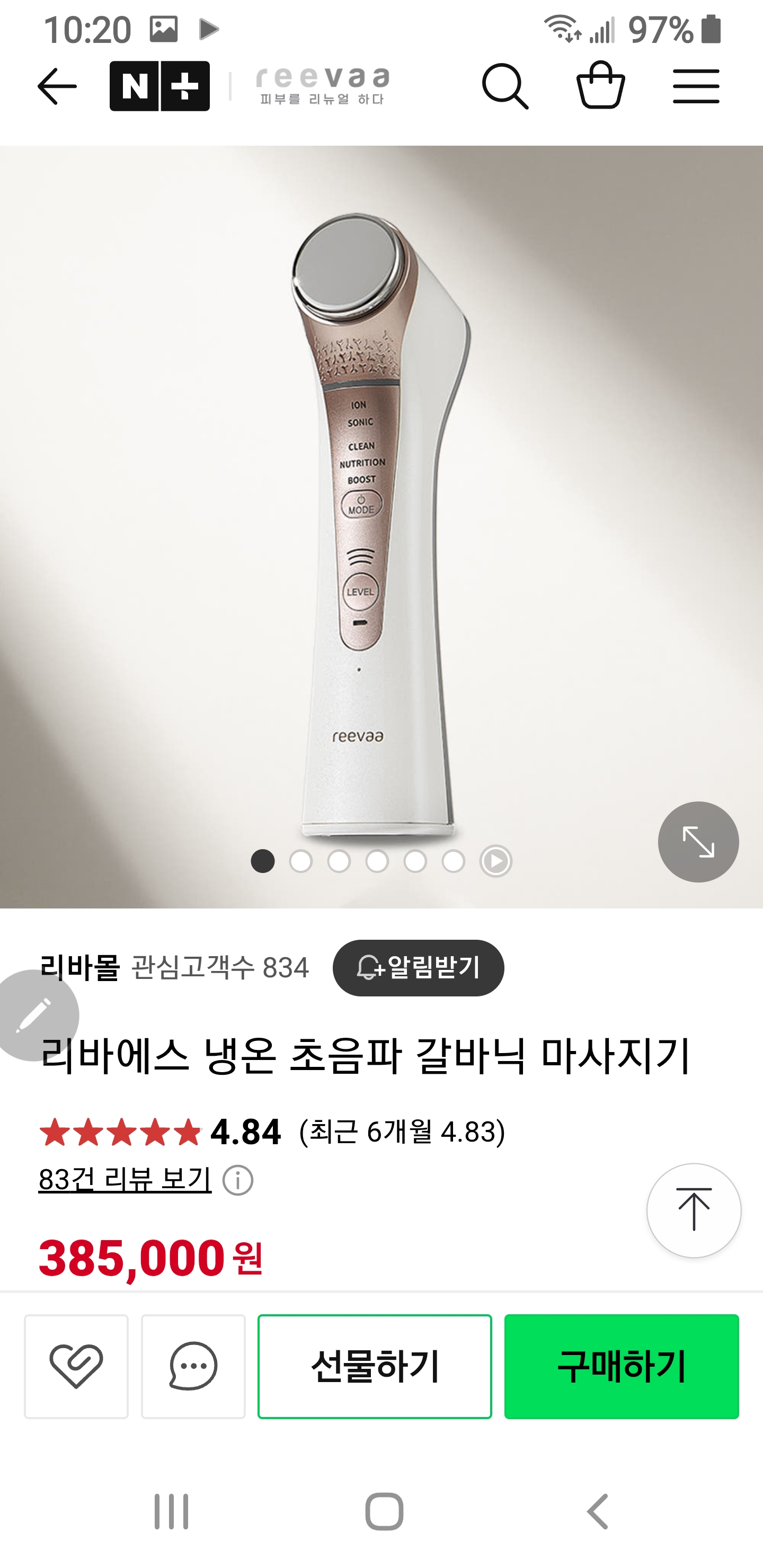This screenshot has width=763, height=1568.
Task: Go back using the top arrow
Action: 57,86
